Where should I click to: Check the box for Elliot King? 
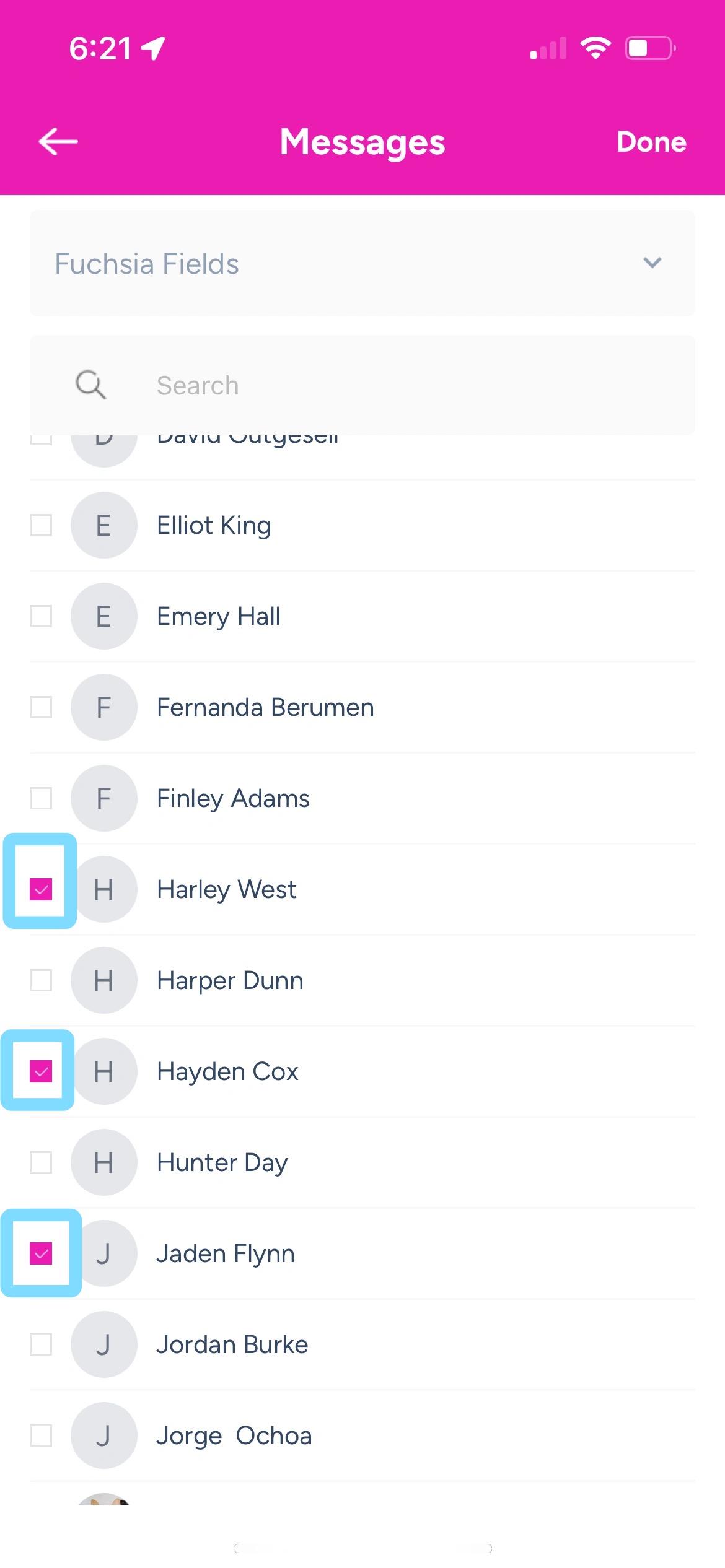tap(41, 525)
